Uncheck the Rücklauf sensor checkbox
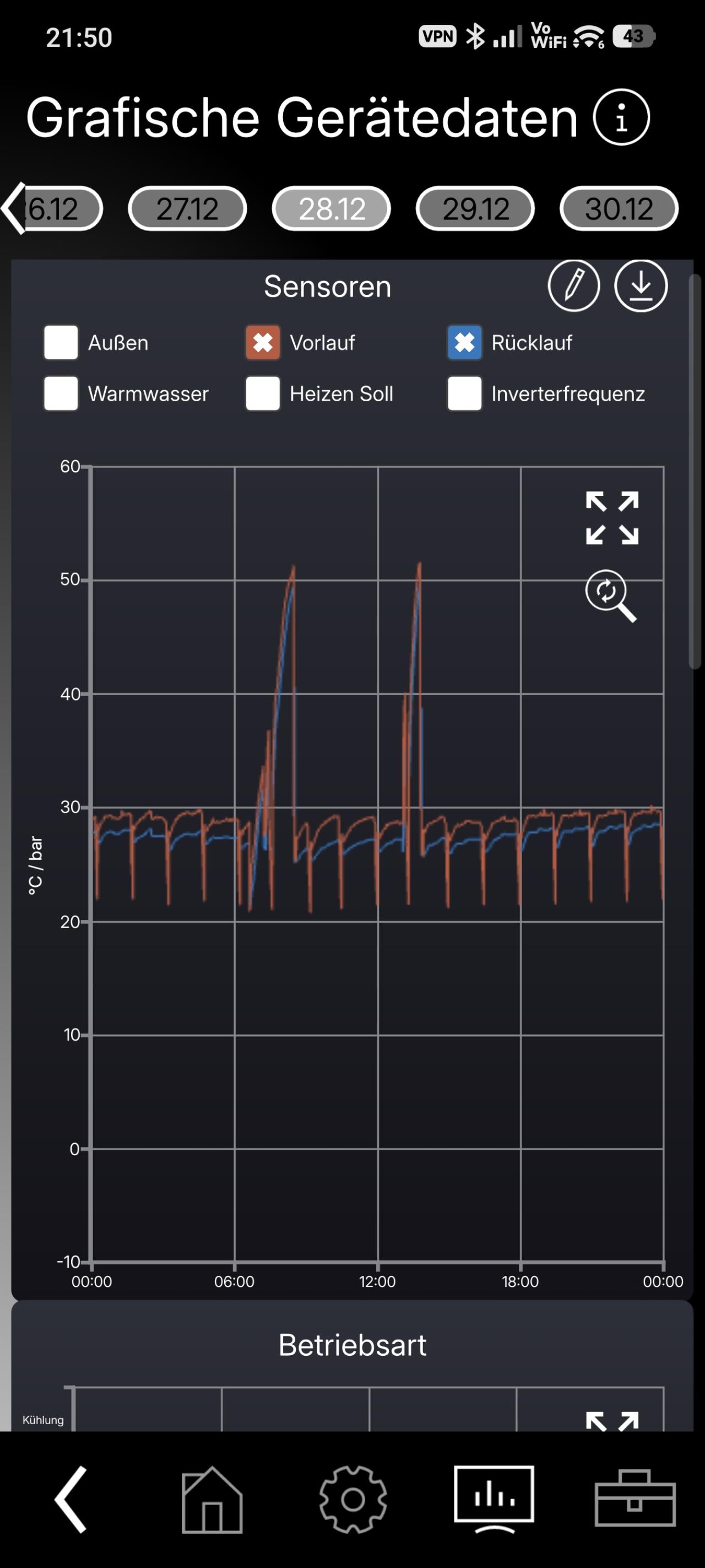The width and height of the screenshot is (705, 1568). [465, 342]
